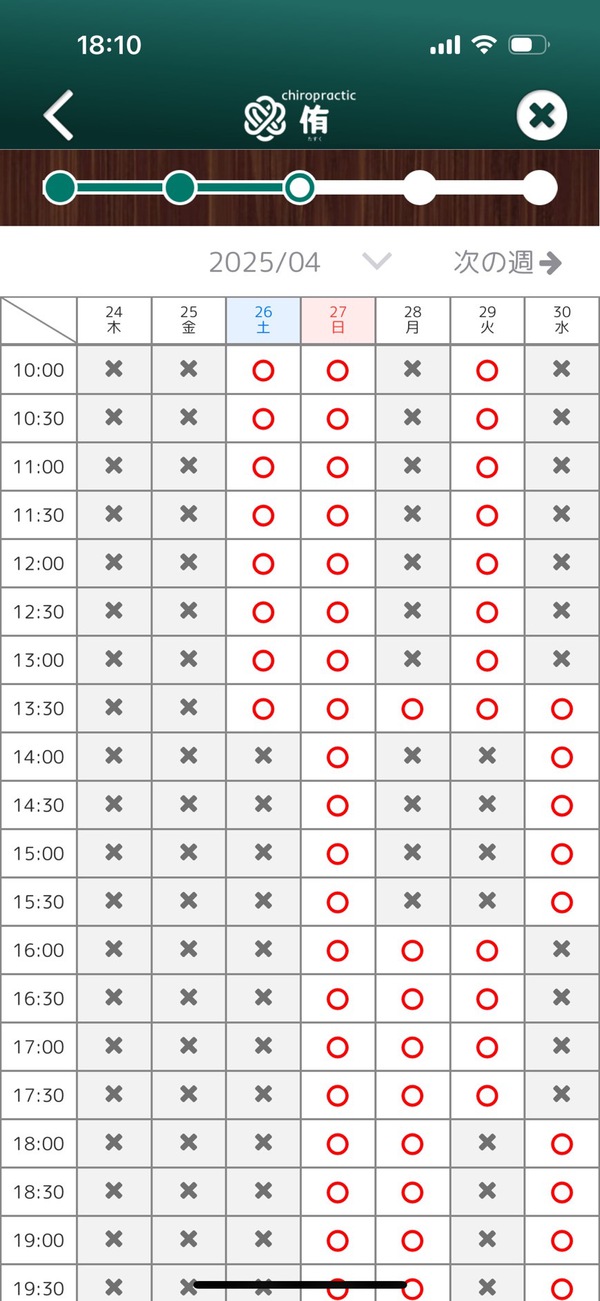Expand the 2025/04 month dropdown
The width and height of the screenshot is (600, 1301).
pos(376,262)
